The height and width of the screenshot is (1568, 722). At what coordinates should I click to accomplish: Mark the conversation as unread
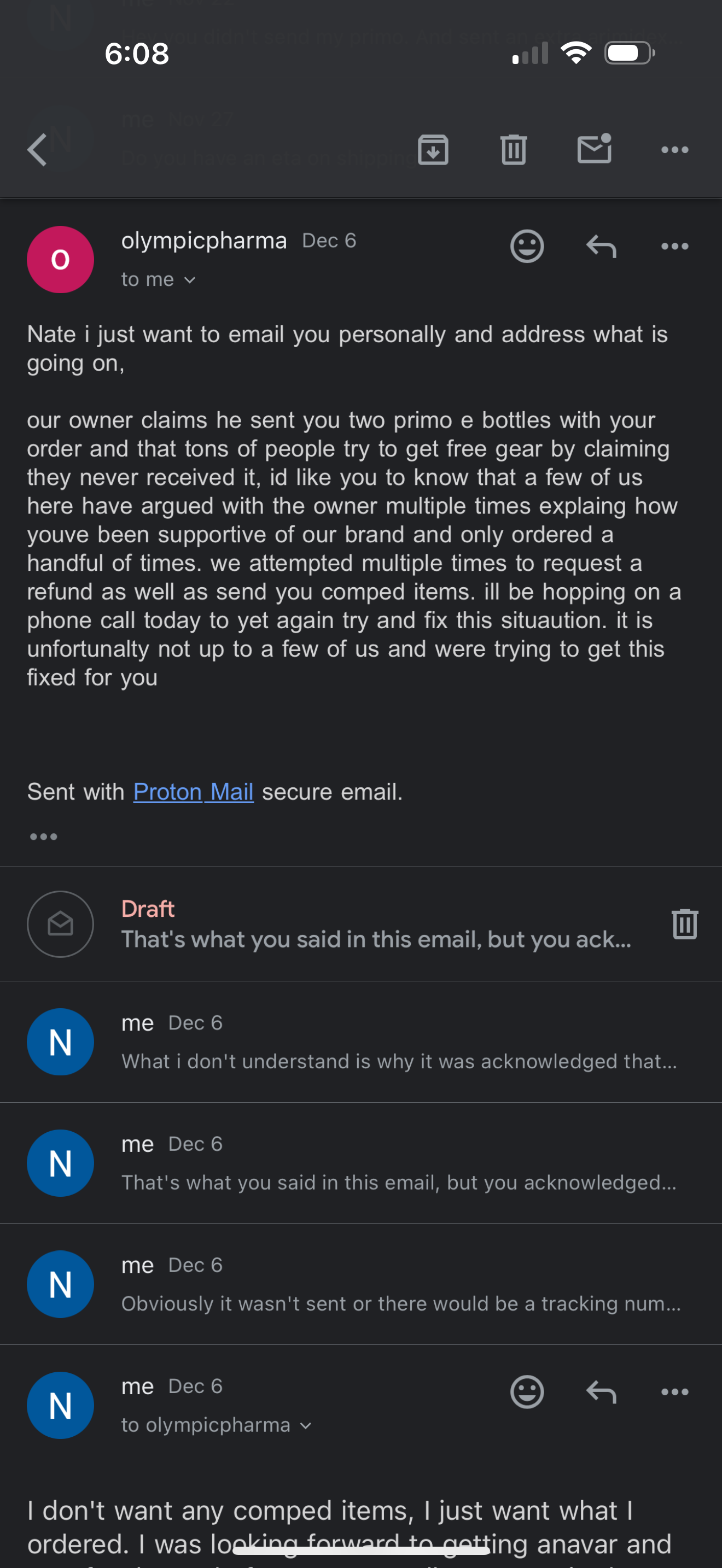pyautogui.click(x=594, y=149)
